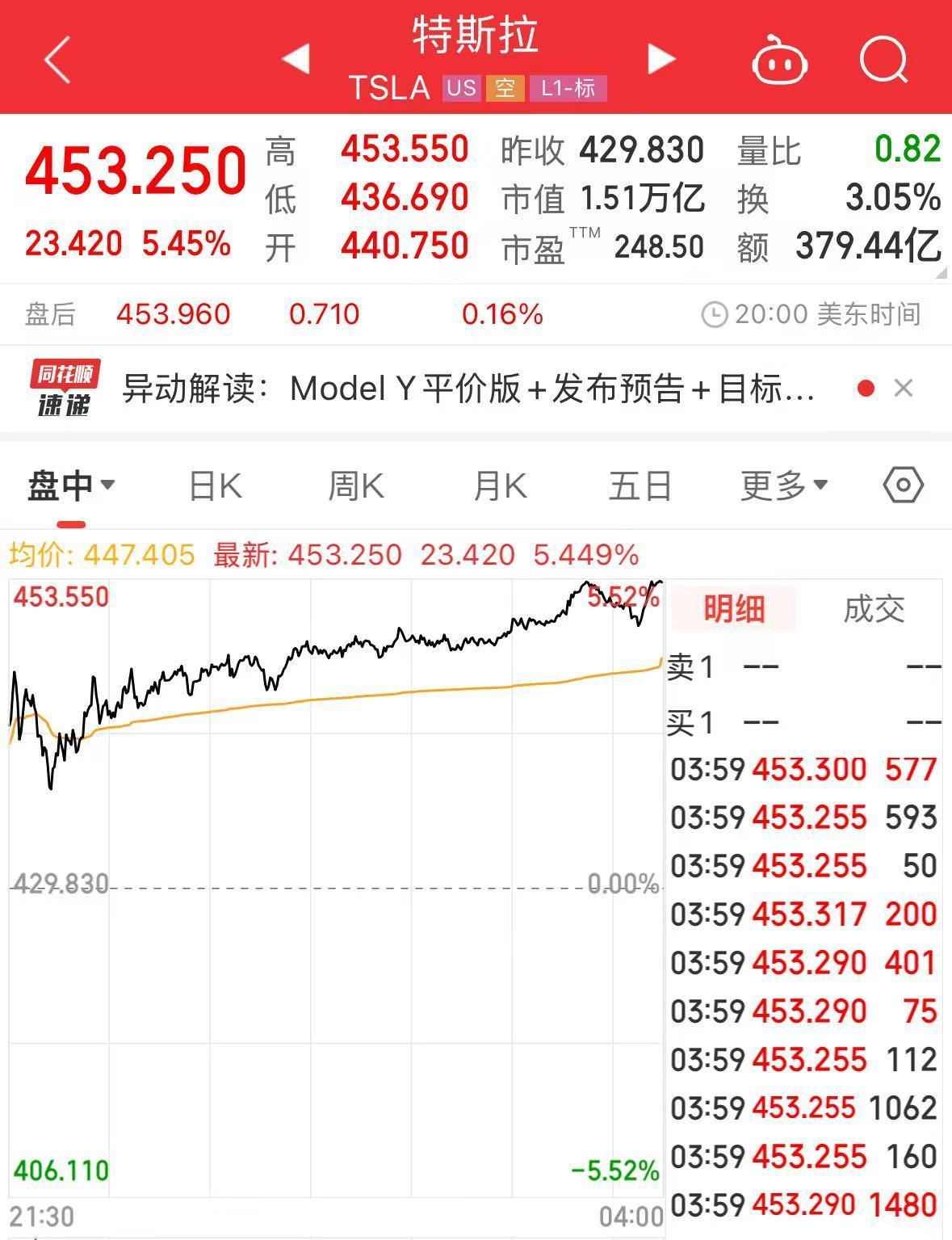
Task: Switch to the next stock
Action: pos(661,59)
